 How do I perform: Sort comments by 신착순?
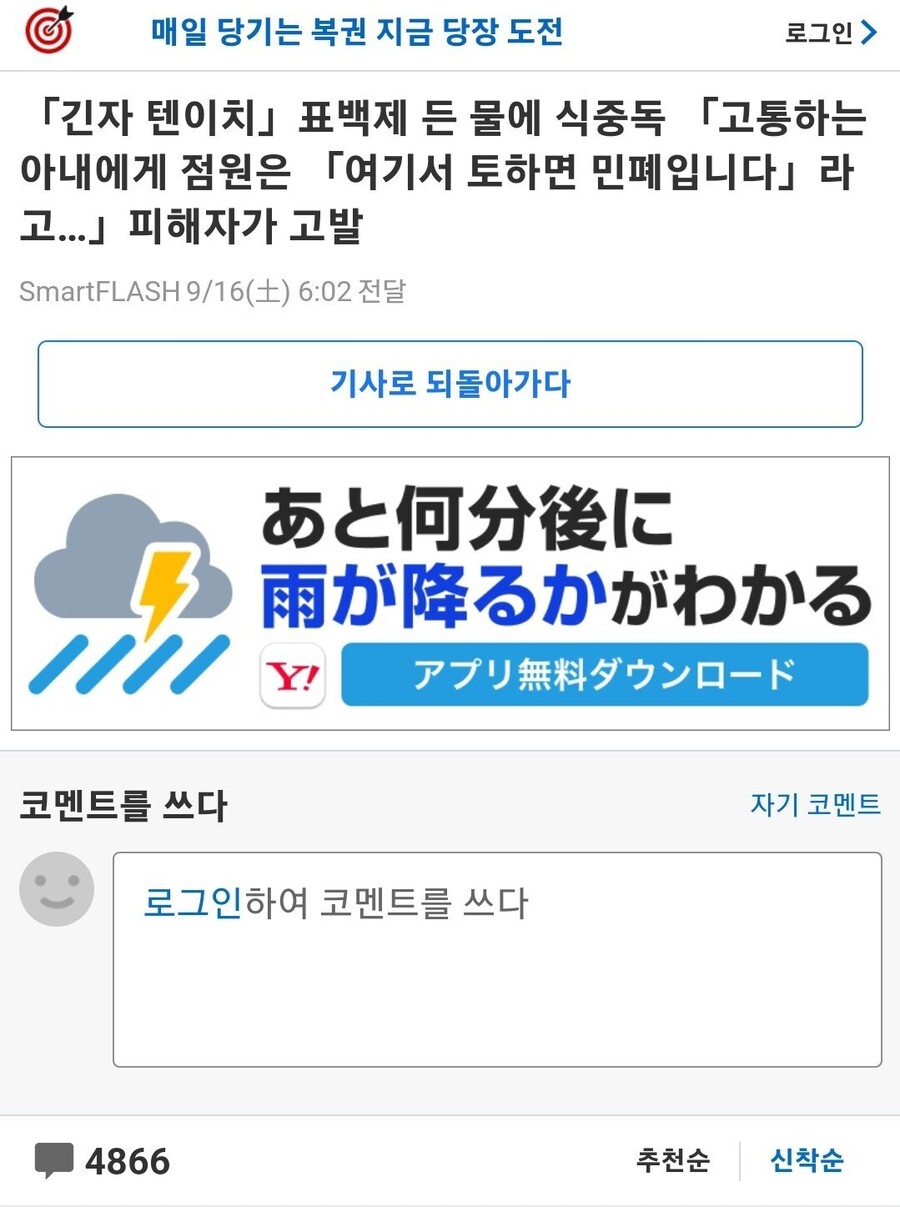(x=806, y=1160)
